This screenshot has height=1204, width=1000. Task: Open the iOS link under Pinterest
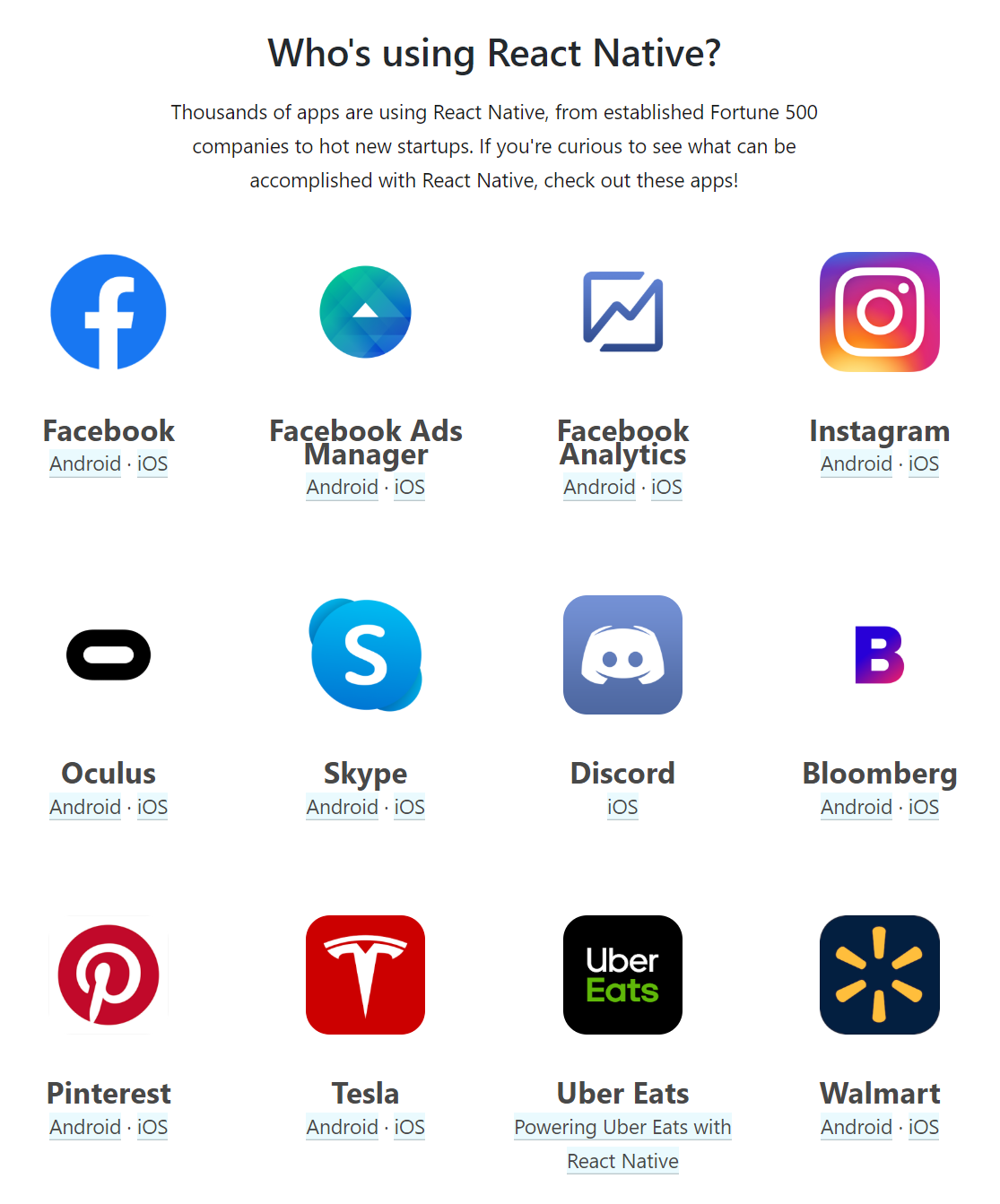click(x=152, y=1127)
